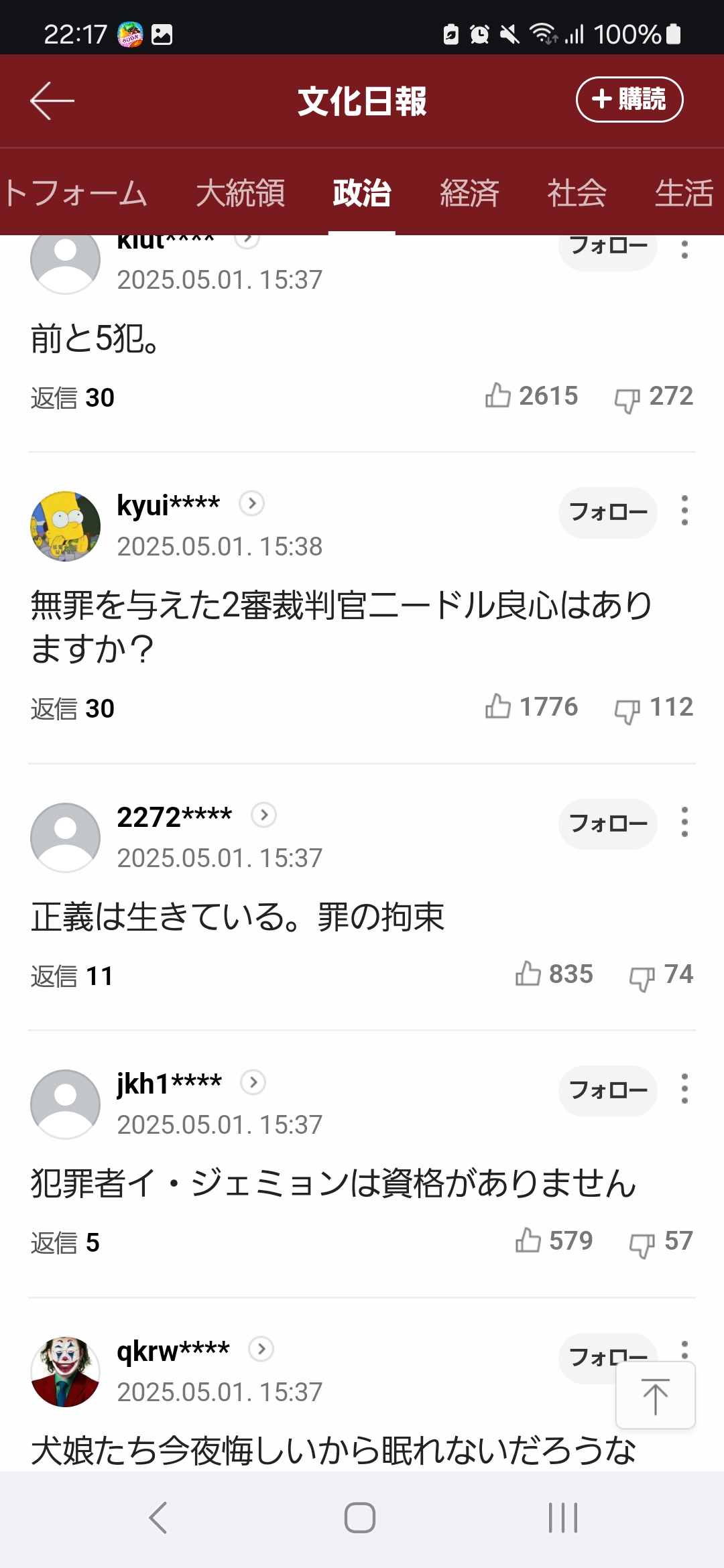Go back using the header arrow
Screen dimensions: 724x1568
[52, 101]
